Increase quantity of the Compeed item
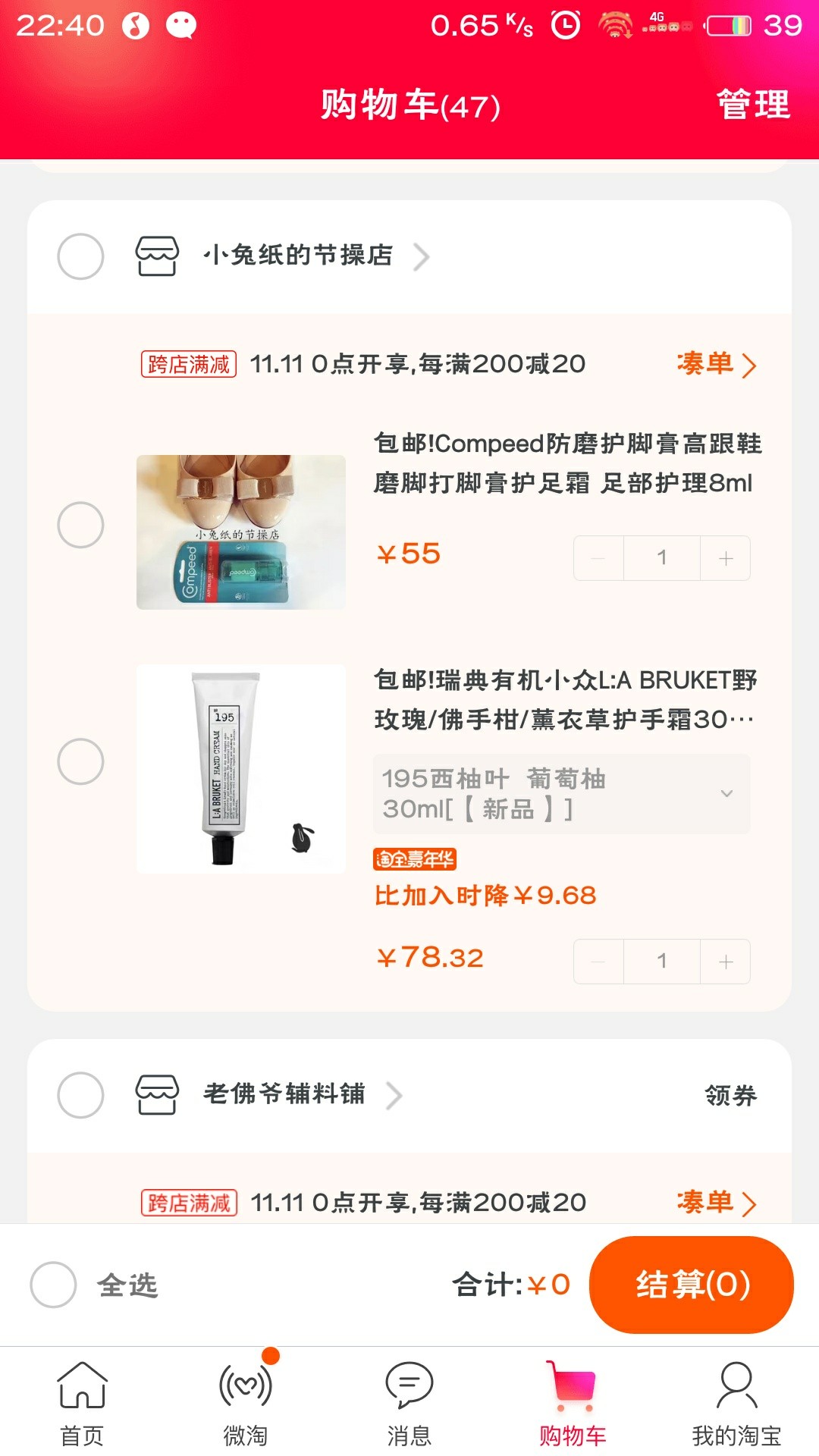The image size is (819, 1456). pos(726,558)
